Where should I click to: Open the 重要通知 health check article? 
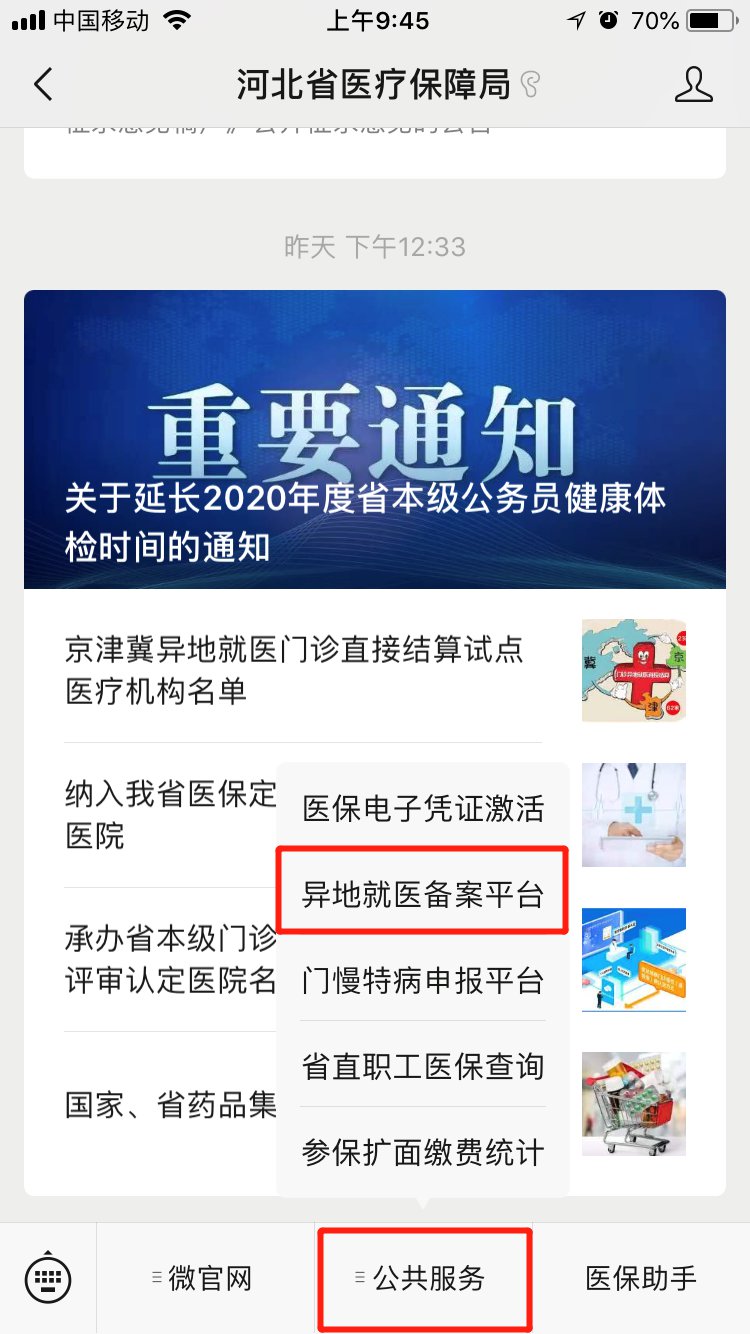coord(375,440)
